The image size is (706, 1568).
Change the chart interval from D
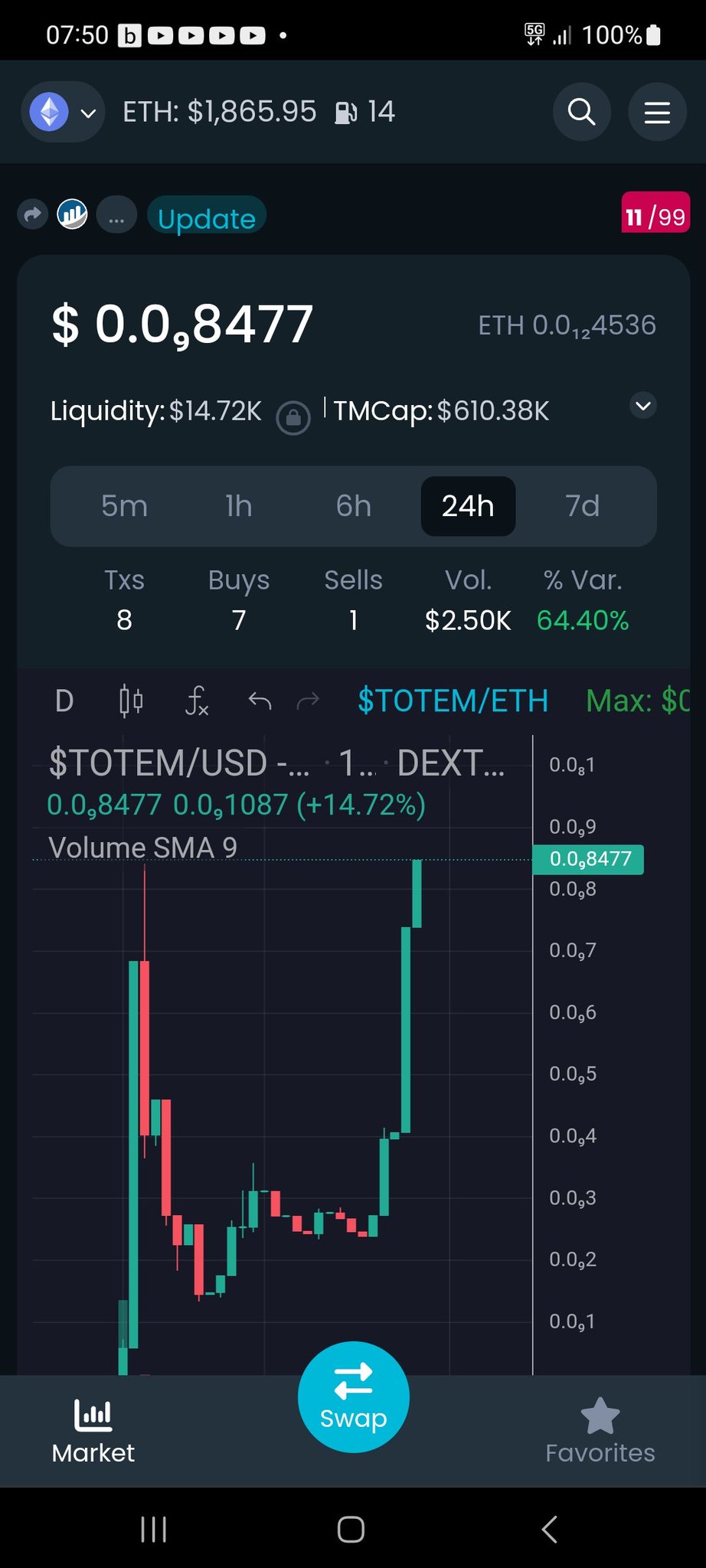pos(64,701)
